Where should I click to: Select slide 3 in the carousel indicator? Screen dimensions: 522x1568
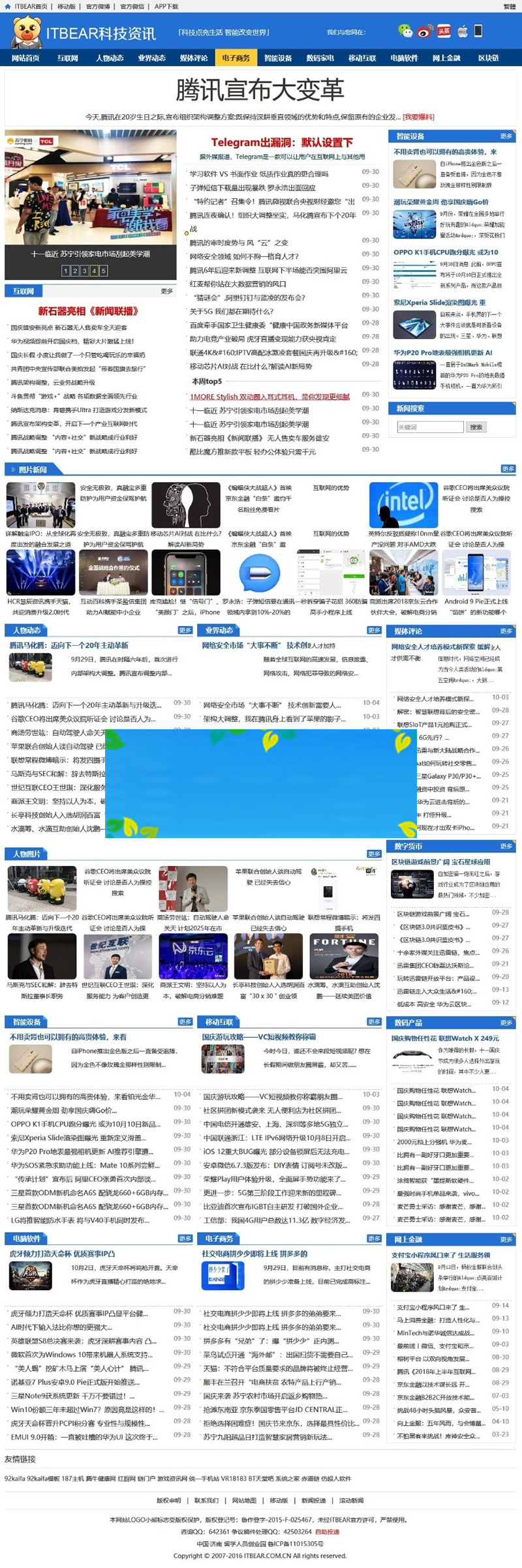click(x=84, y=270)
